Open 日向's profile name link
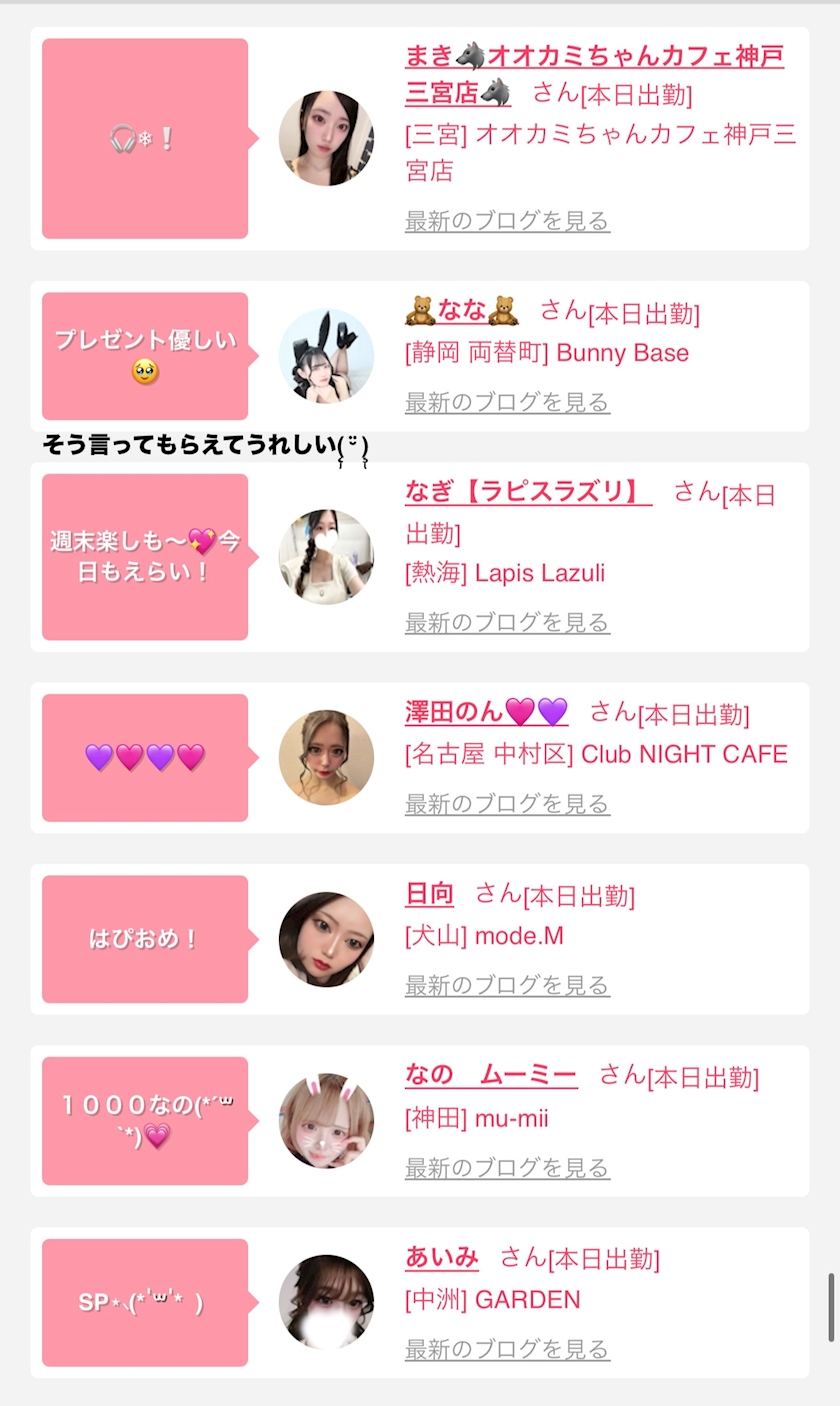Viewport: 840px width, 1406px height. 429,894
